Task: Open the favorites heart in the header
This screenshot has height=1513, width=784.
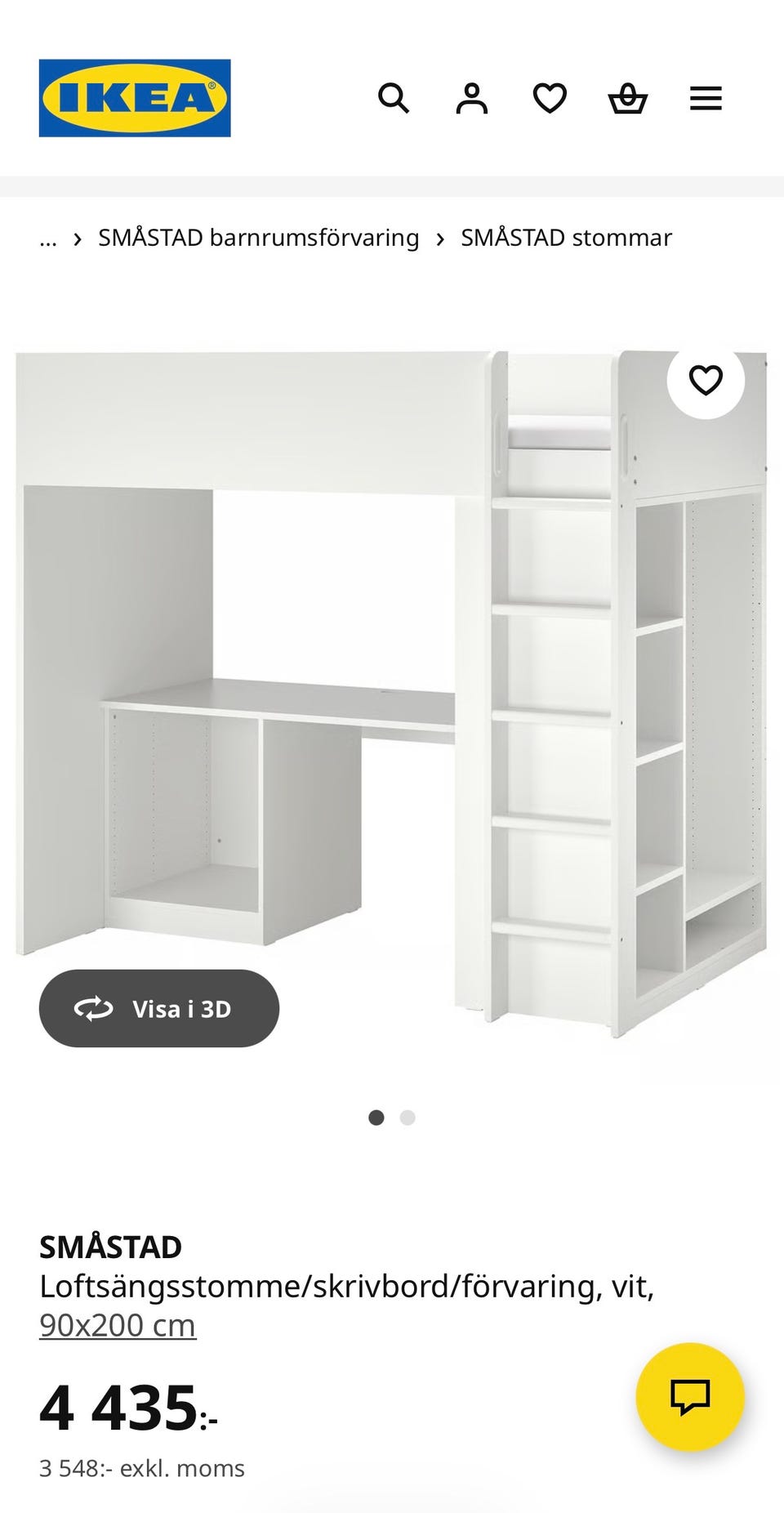Action: (x=550, y=98)
